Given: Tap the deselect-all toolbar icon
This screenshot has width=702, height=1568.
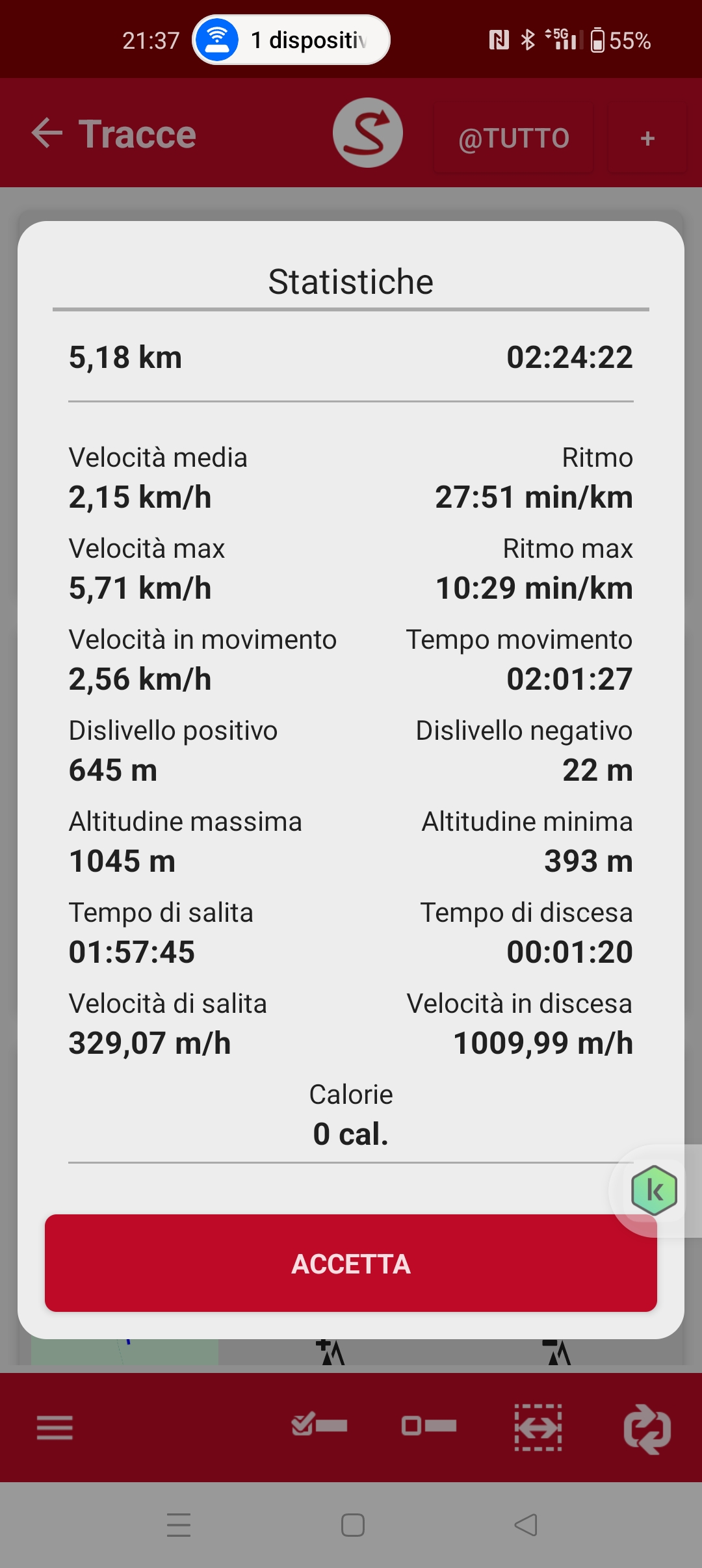Looking at the screenshot, I should [x=429, y=1426].
